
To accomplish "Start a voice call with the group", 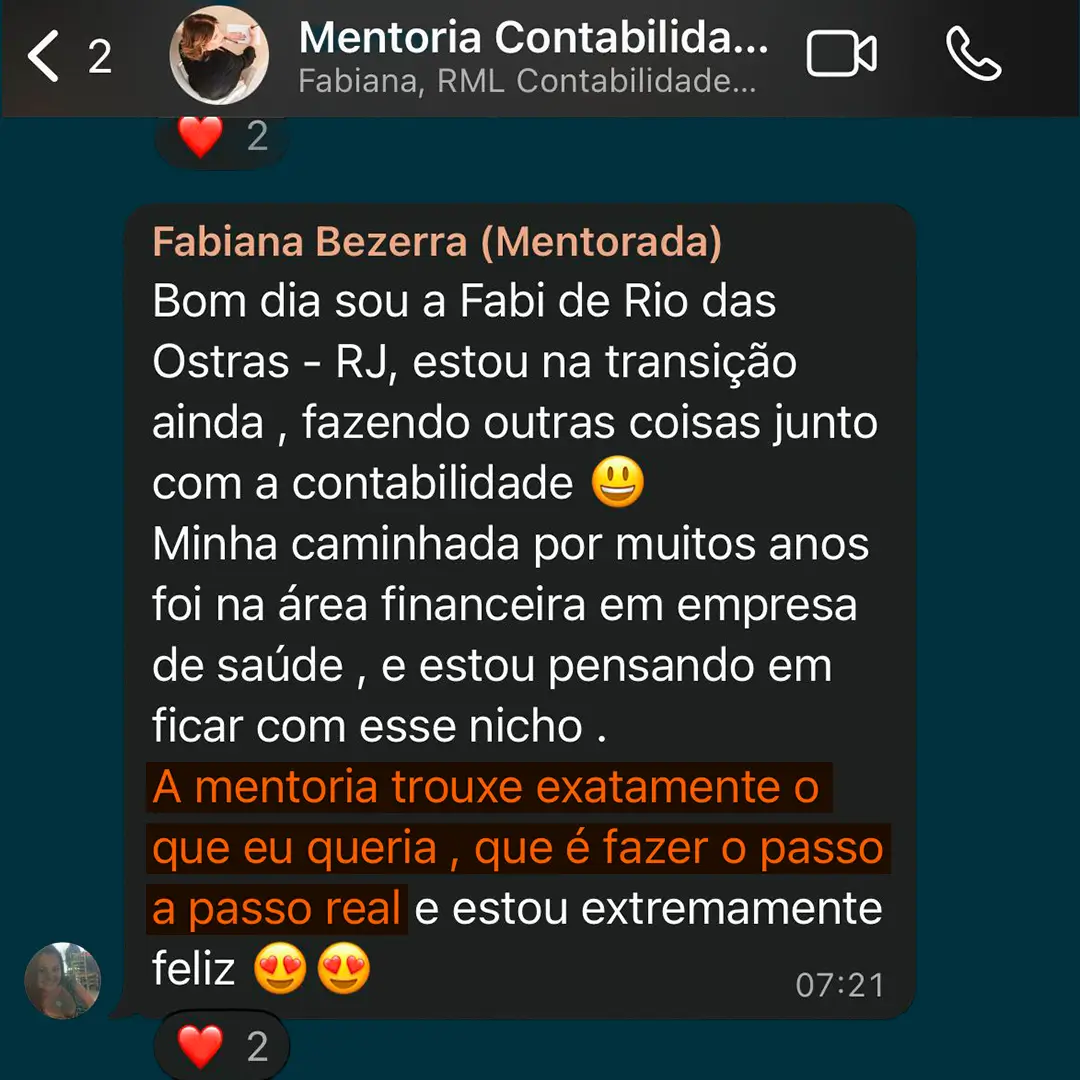I will pyautogui.click(x=973, y=55).
